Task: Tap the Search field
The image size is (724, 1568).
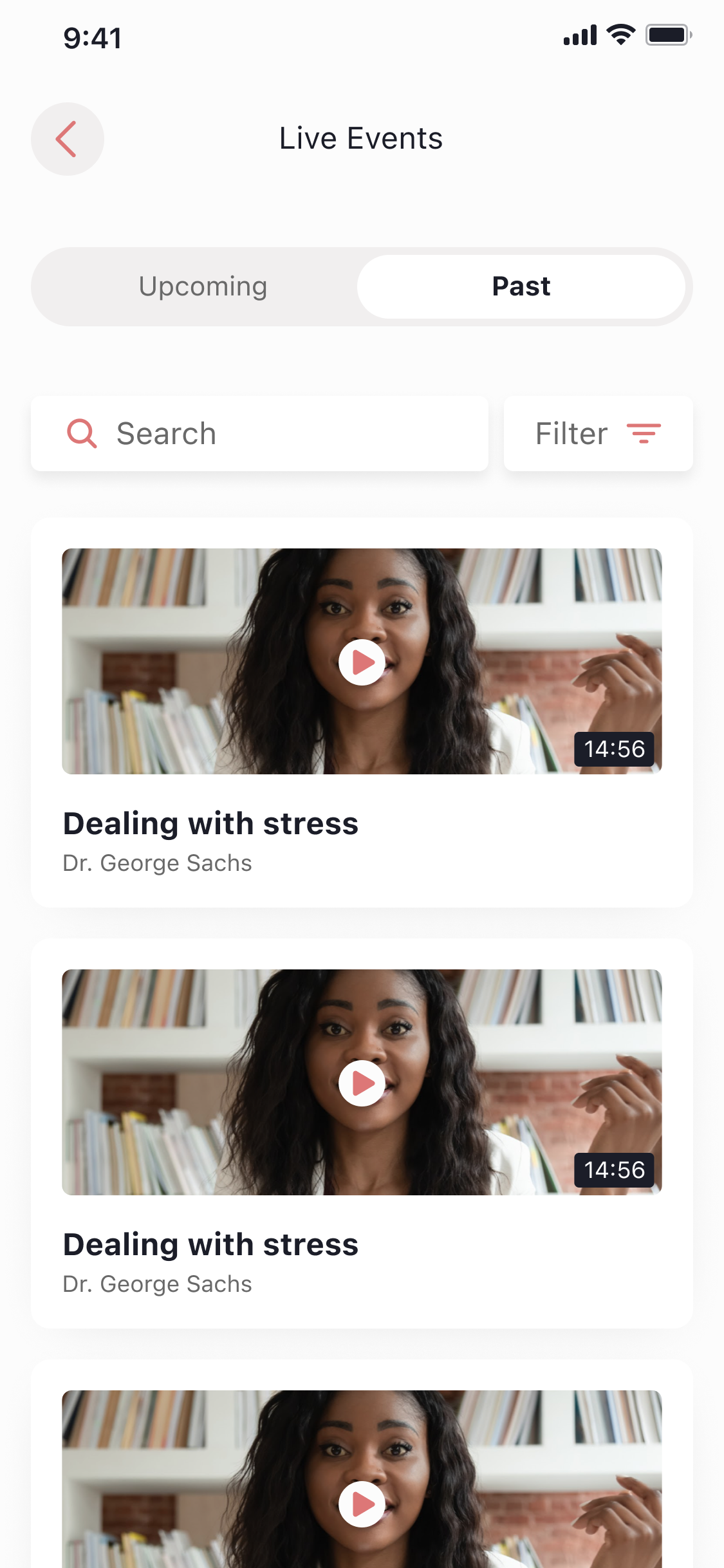Action: click(x=259, y=434)
